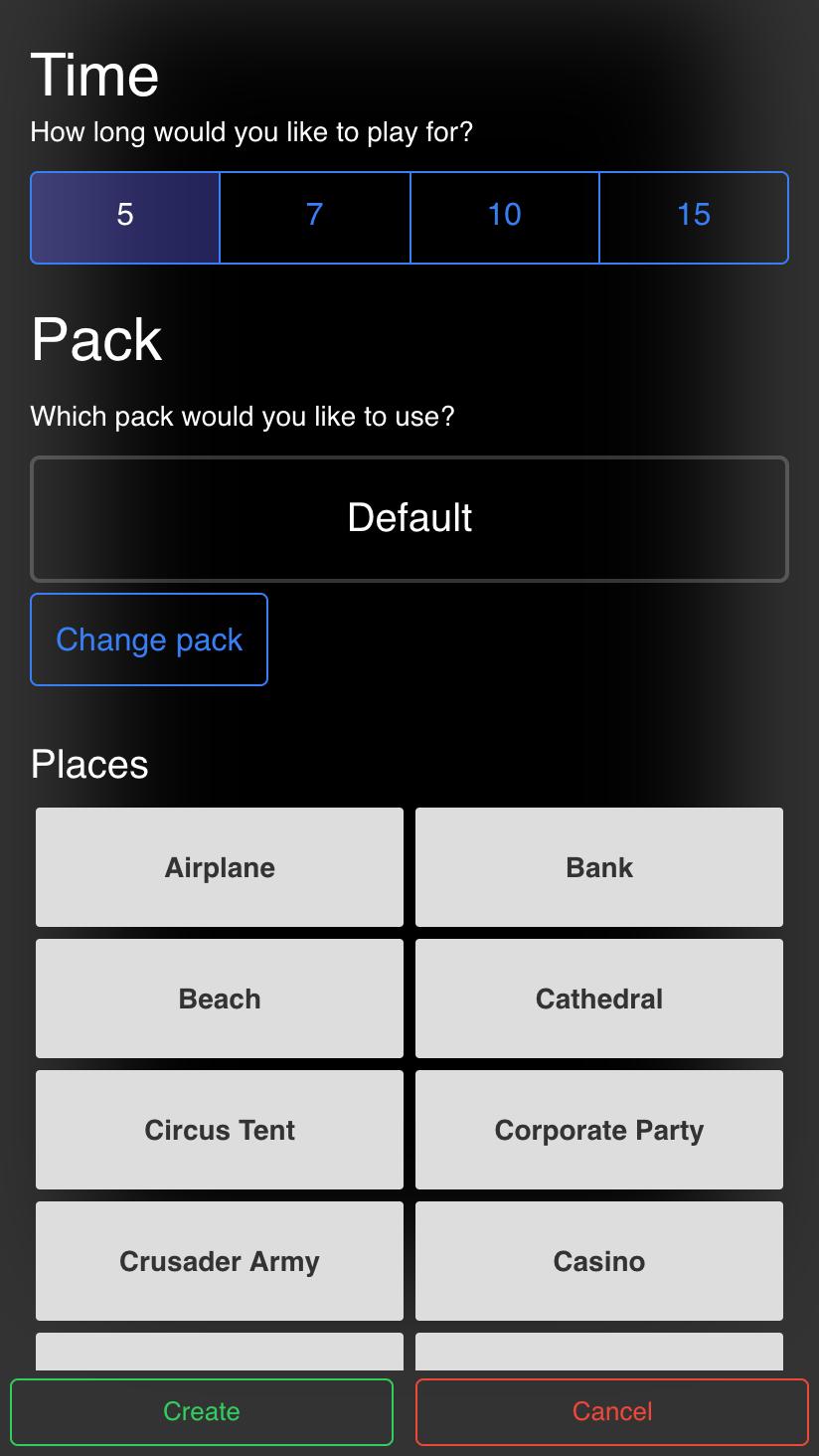
Task: Set play time to 10
Action: (x=505, y=218)
